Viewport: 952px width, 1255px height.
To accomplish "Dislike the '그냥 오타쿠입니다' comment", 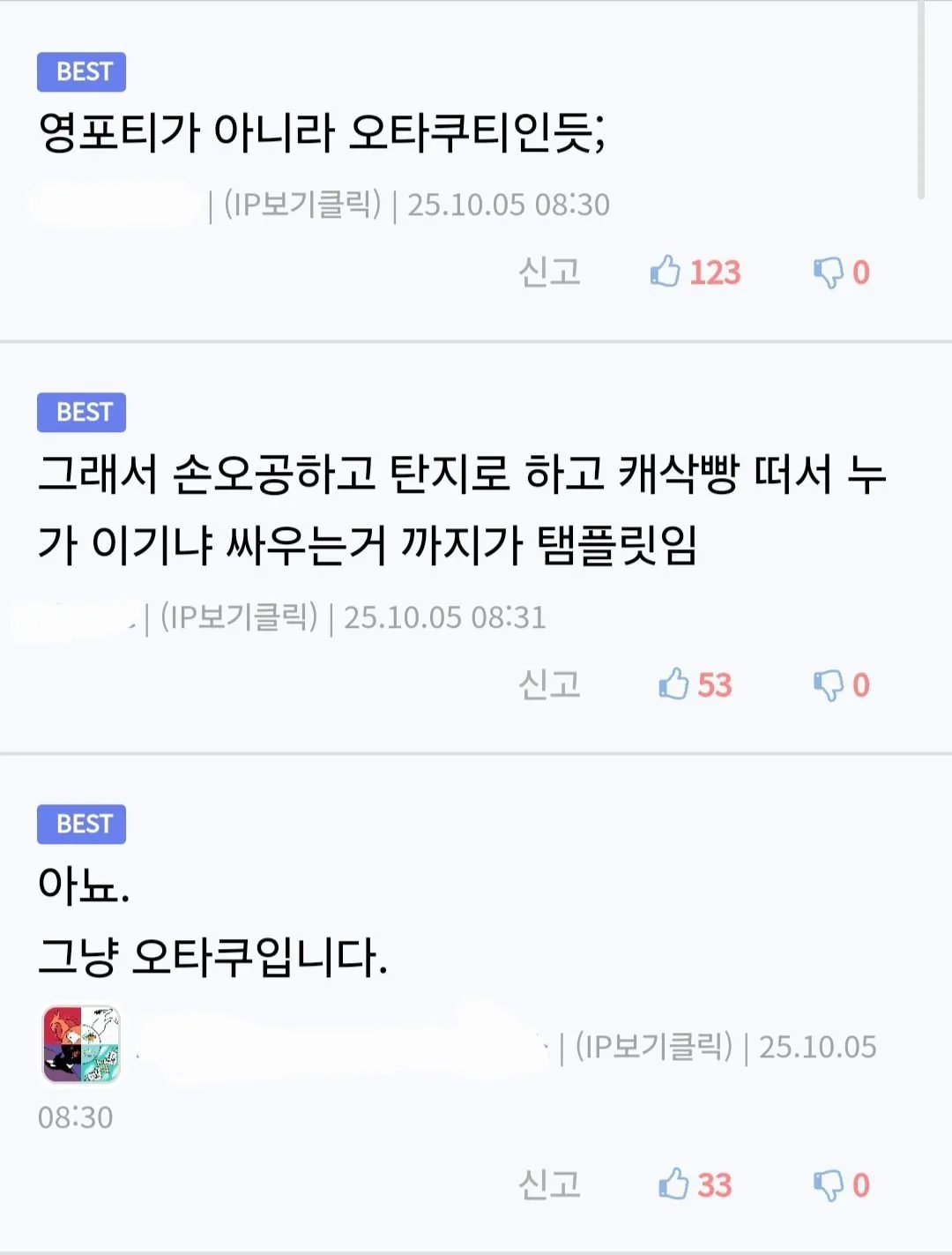I will click(829, 1184).
